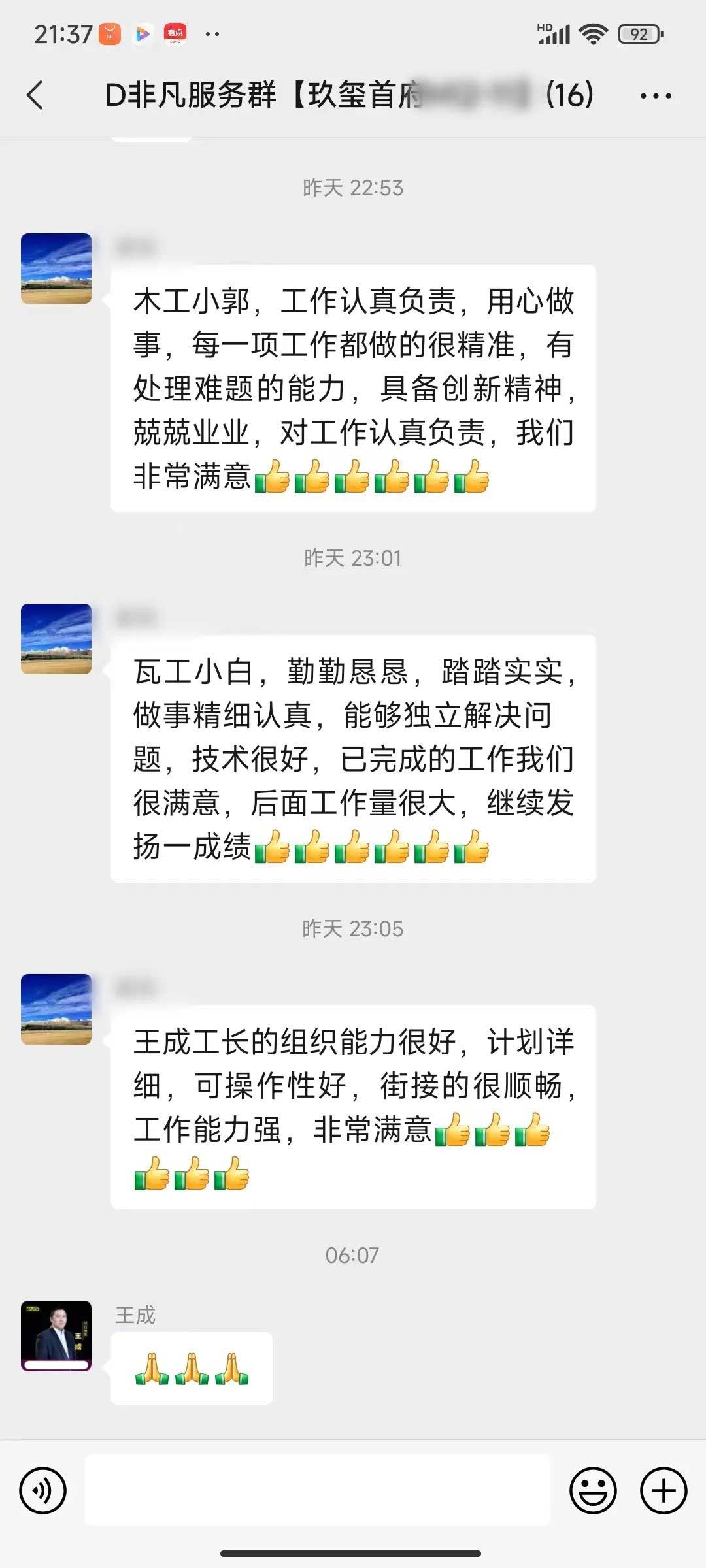Image resolution: width=706 pixels, height=1568 pixels.
Task: Tap avatar beside 木工小郭 message
Action: tap(56, 269)
